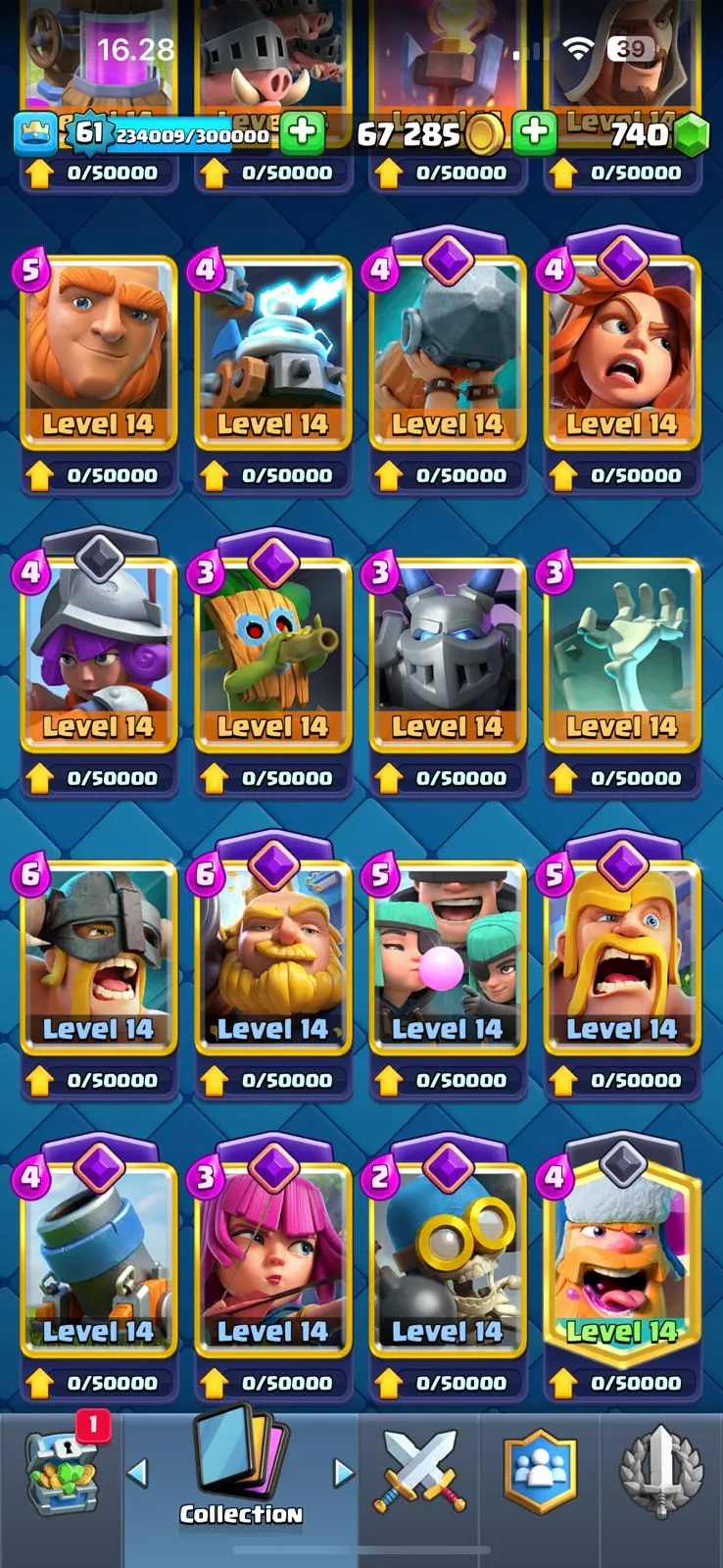Tap the Lumberjack card

click(621, 1260)
